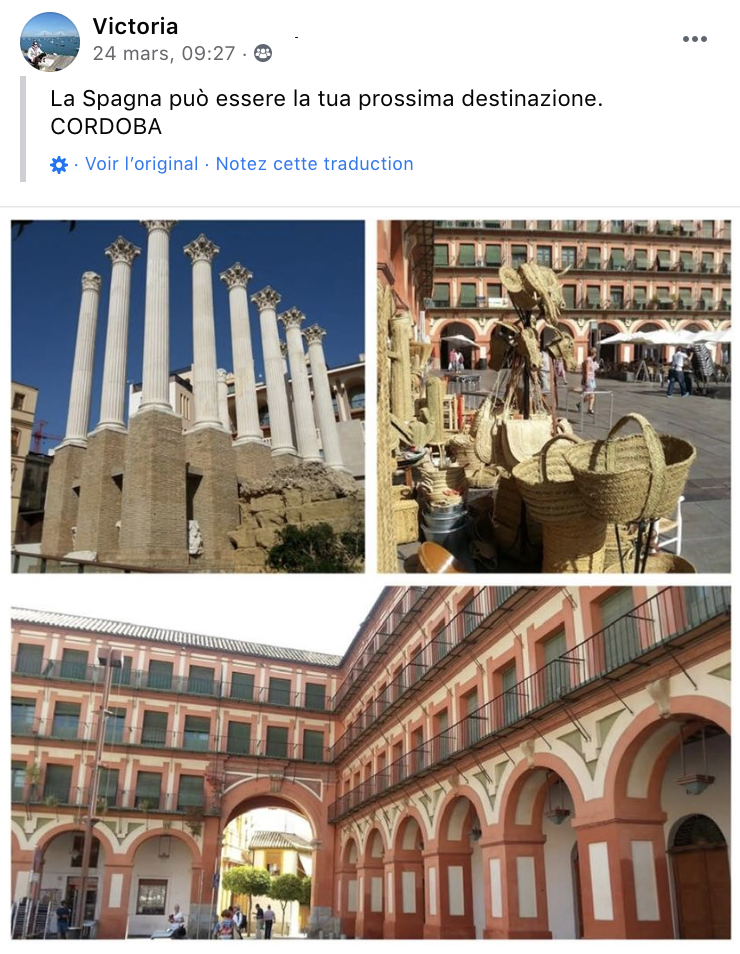The height and width of the screenshot is (954, 740).
Task: Open translation settings gear icon
Action: [x=59, y=165]
